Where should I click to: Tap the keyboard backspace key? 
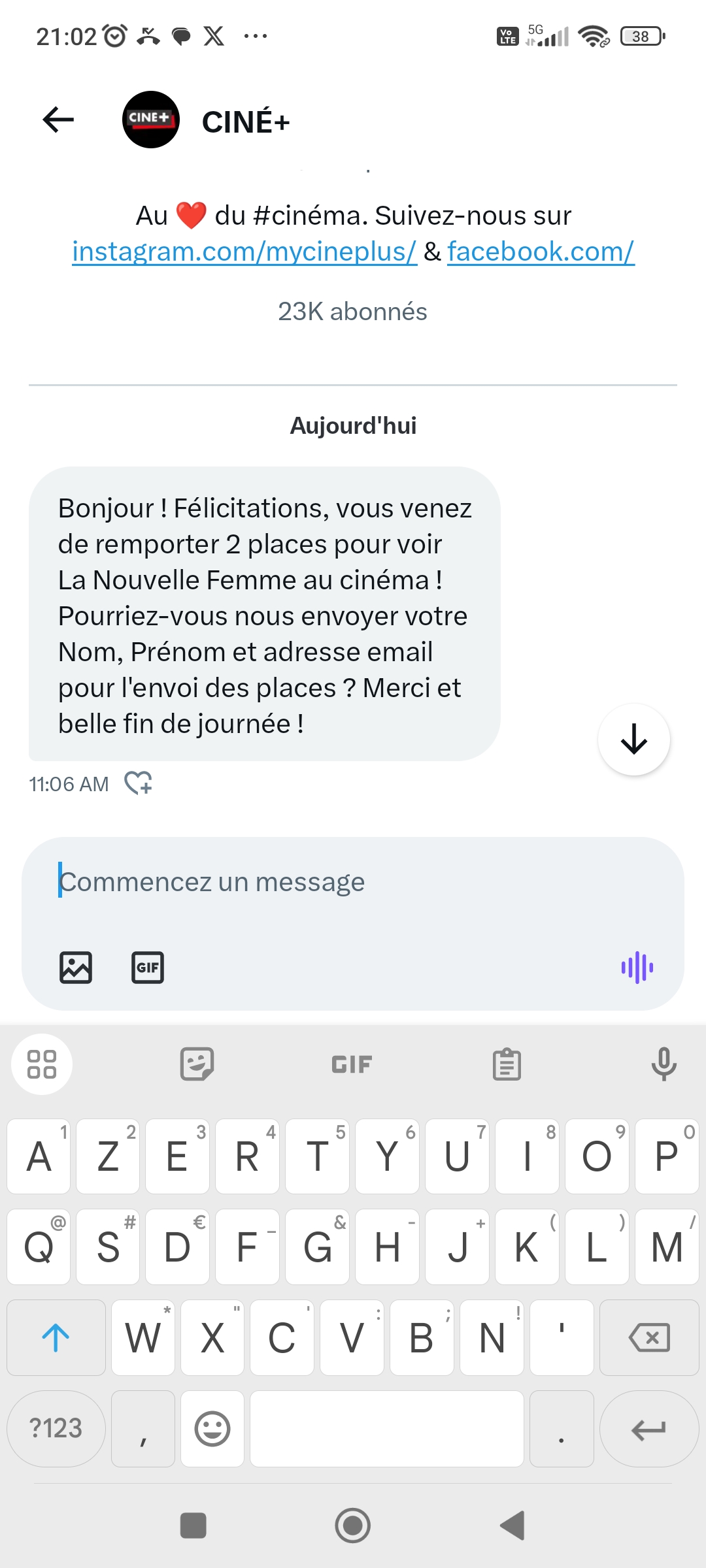649,1337
